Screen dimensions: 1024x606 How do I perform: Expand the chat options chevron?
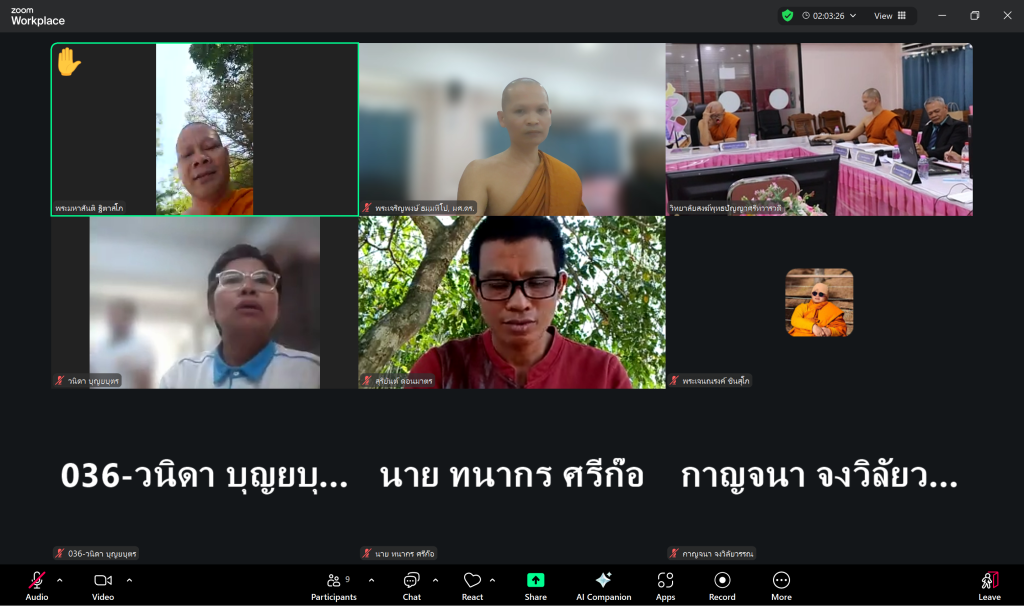pos(435,580)
